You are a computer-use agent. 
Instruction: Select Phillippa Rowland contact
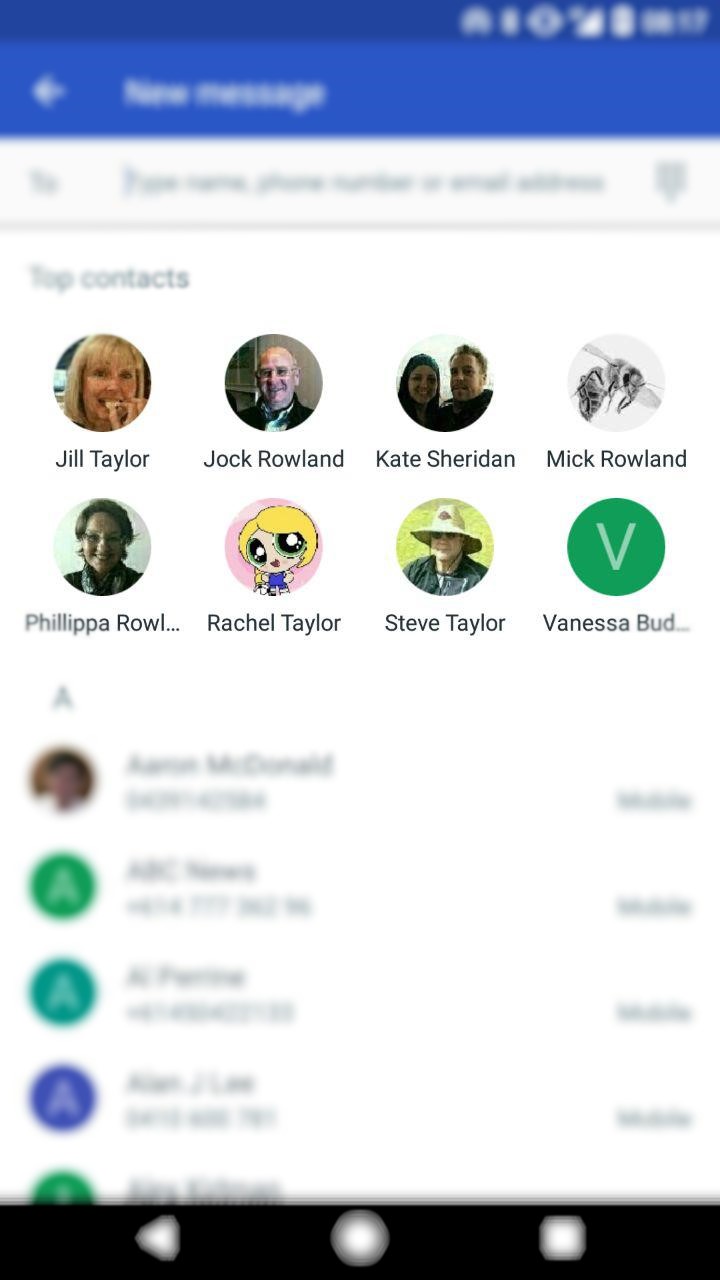102,566
